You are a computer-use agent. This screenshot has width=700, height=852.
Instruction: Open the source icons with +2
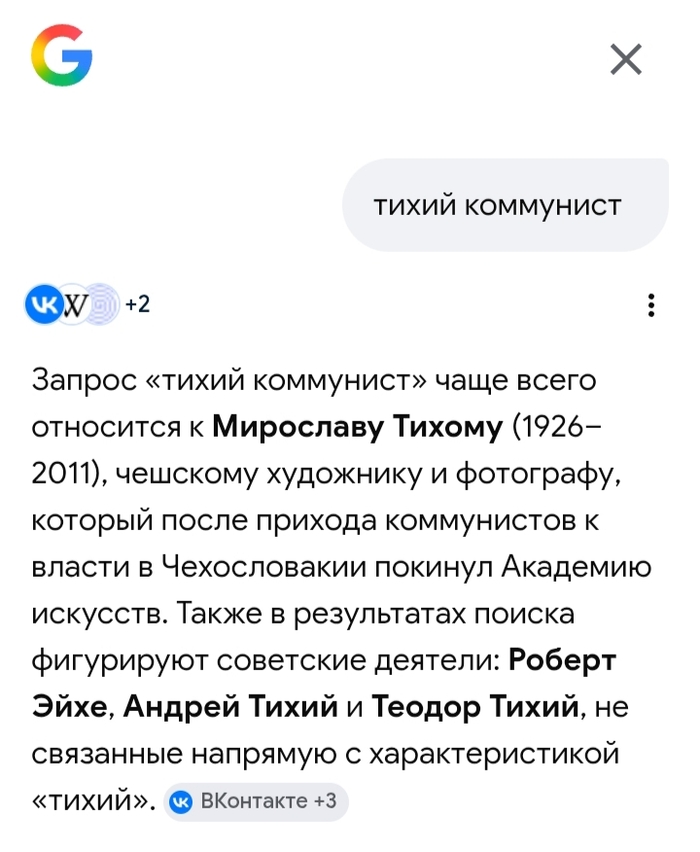pos(86,305)
